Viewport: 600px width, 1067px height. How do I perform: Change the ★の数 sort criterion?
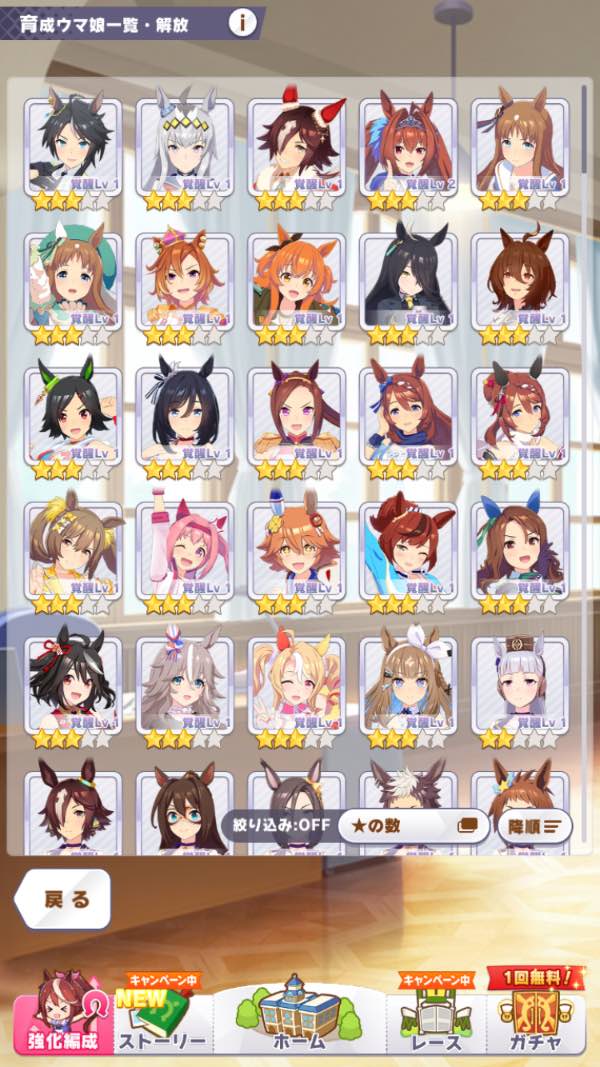(413, 825)
